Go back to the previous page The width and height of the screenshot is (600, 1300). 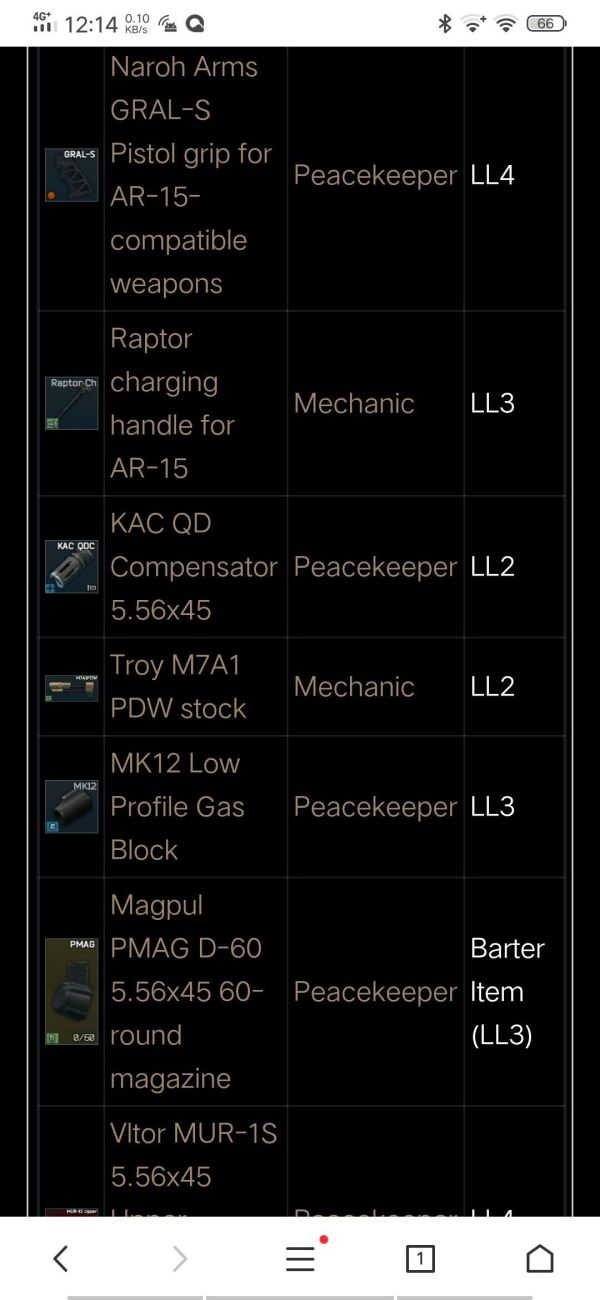(61, 1258)
